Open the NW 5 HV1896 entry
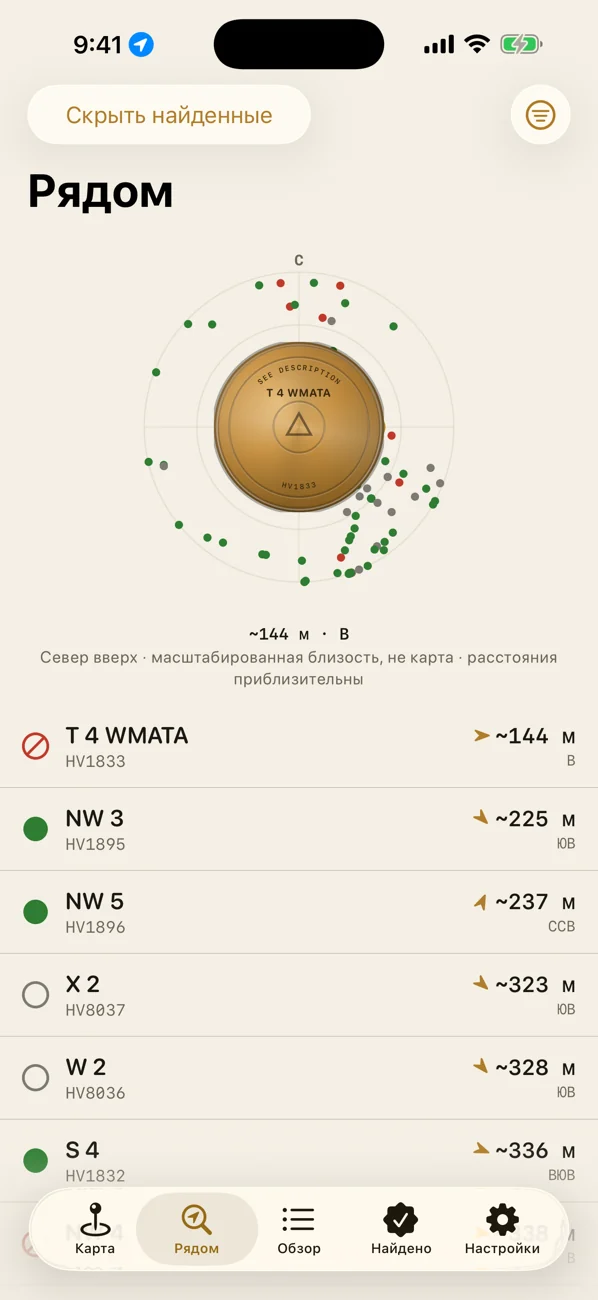Screen dimensions: 598x1300 (x=299, y=912)
